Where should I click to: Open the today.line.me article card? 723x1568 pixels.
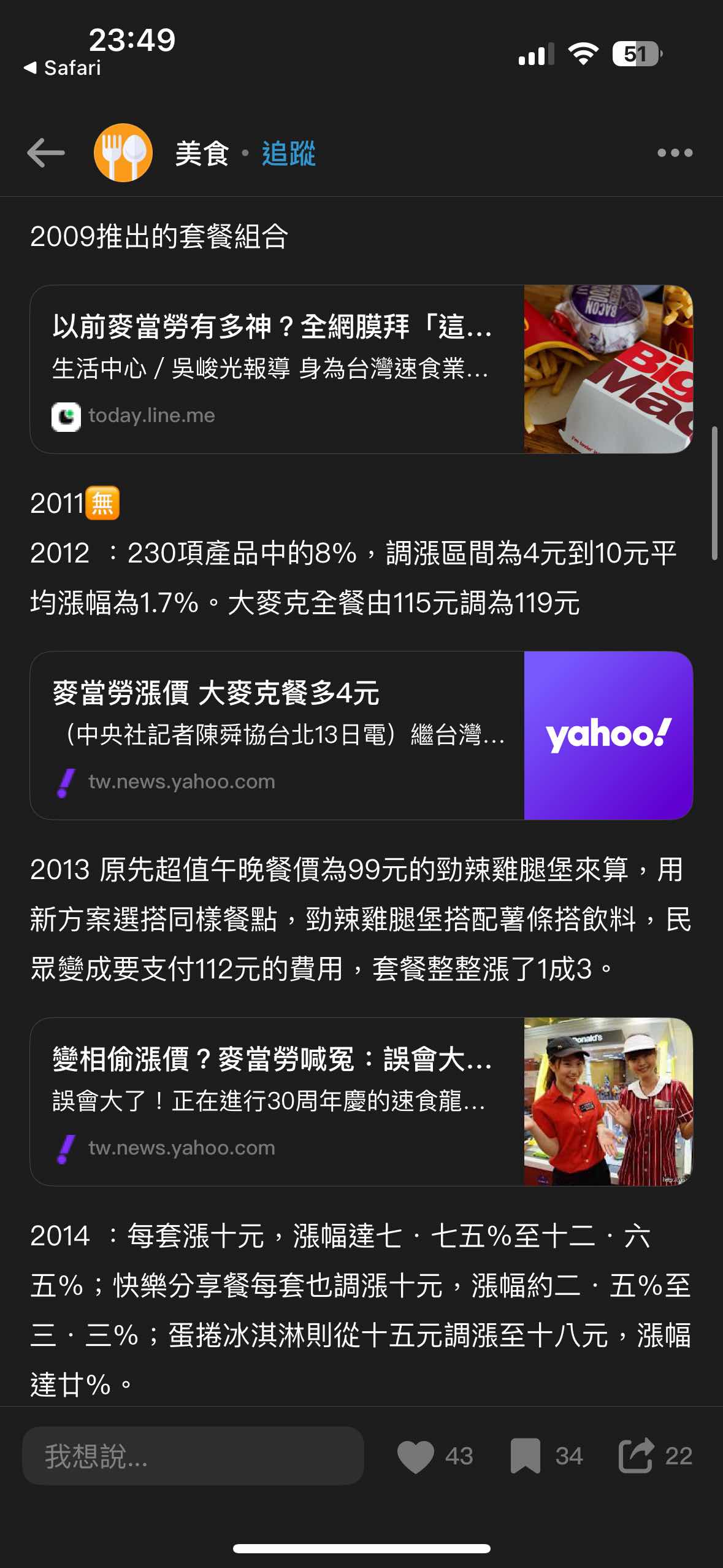tap(361, 369)
